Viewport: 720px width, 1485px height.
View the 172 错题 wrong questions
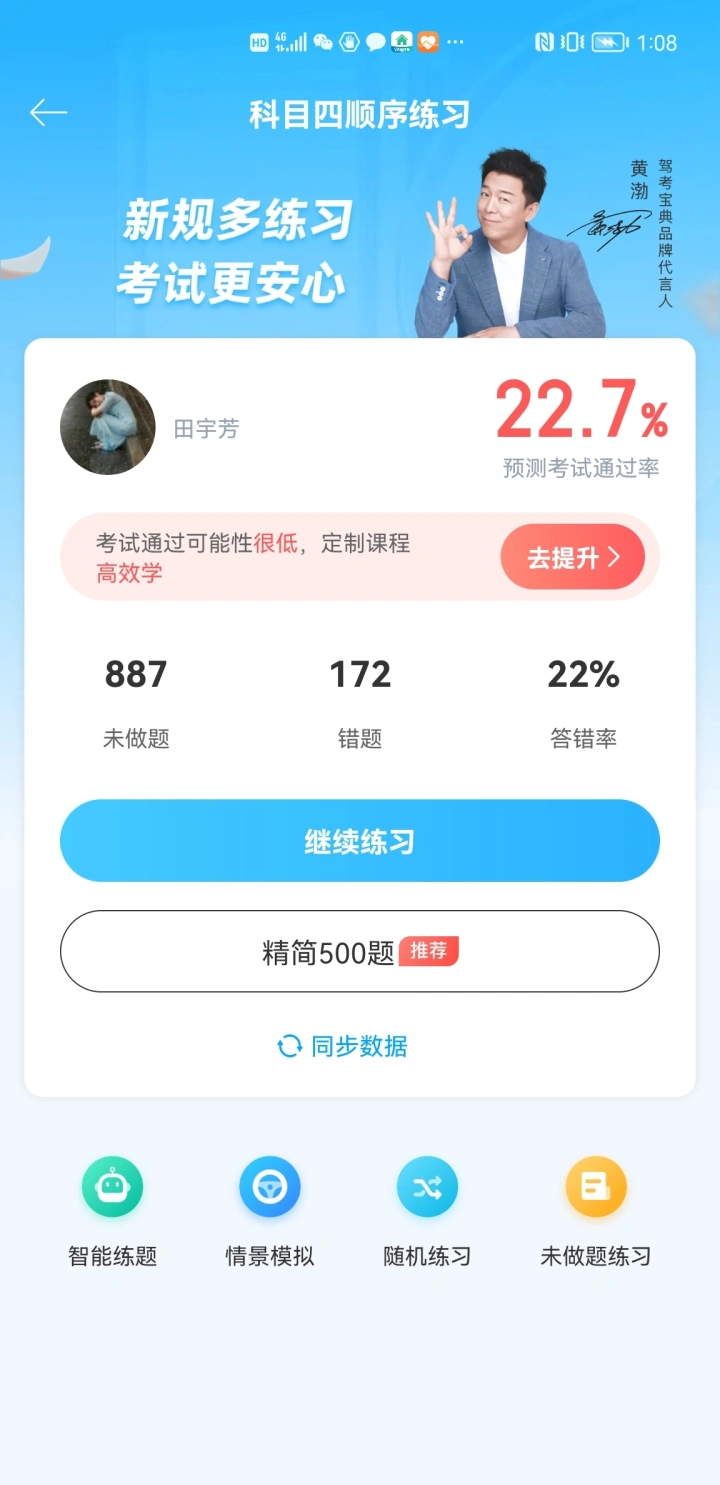click(x=360, y=700)
